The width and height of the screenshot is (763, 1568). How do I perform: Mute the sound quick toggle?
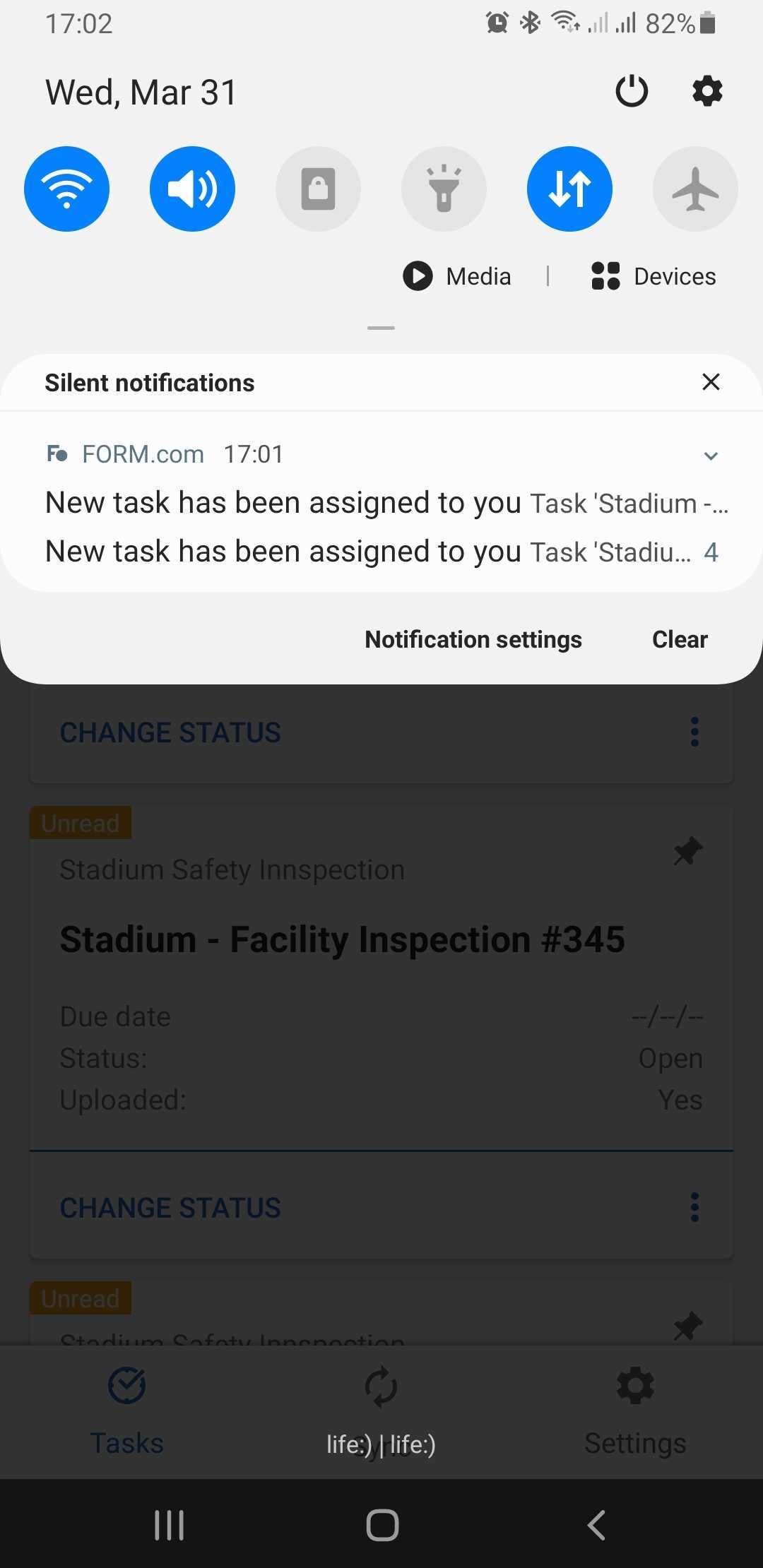(x=192, y=189)
